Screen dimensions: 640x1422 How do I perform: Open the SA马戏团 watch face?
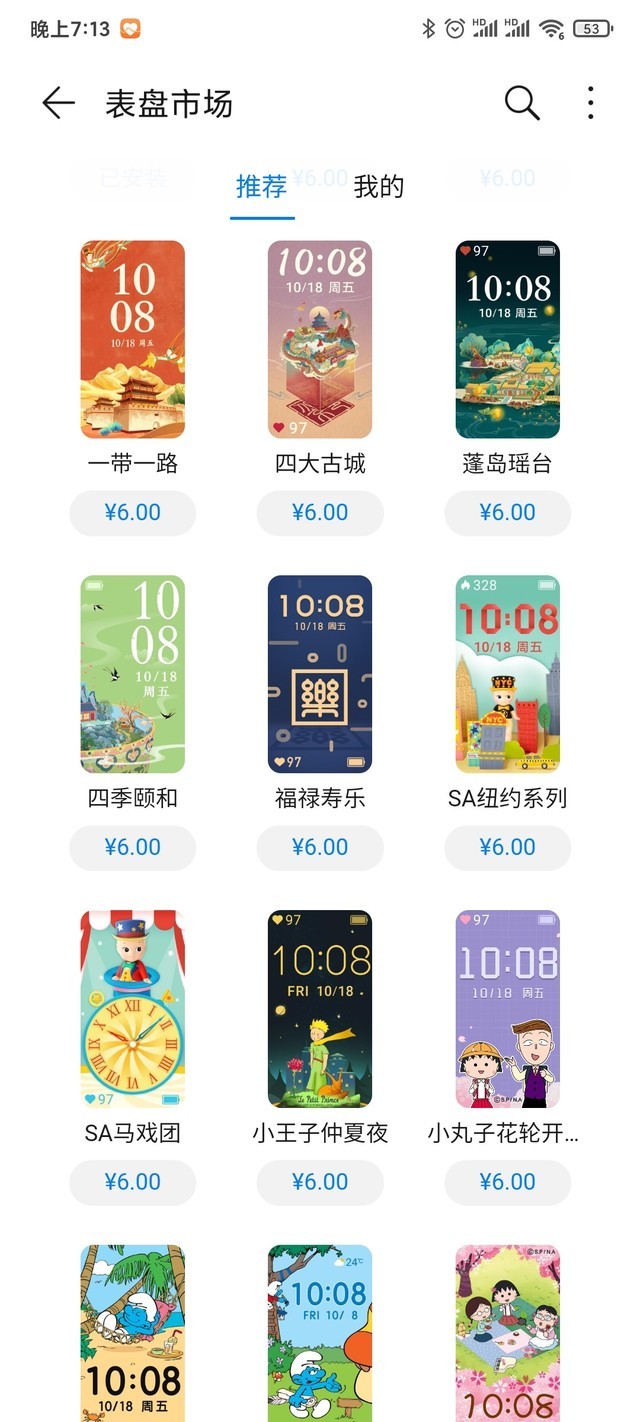132,1008
